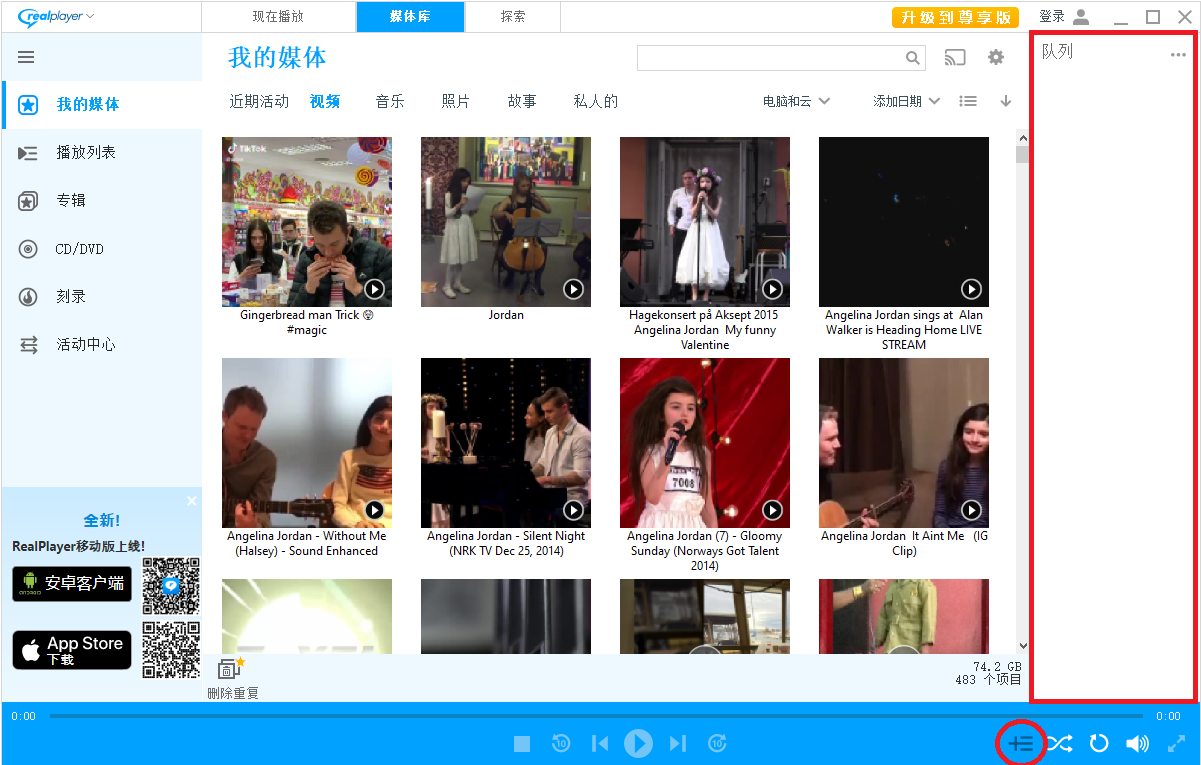Switch to the 探索 tab
Viewport: 1201px width, 765px height.
click(512, 17)
